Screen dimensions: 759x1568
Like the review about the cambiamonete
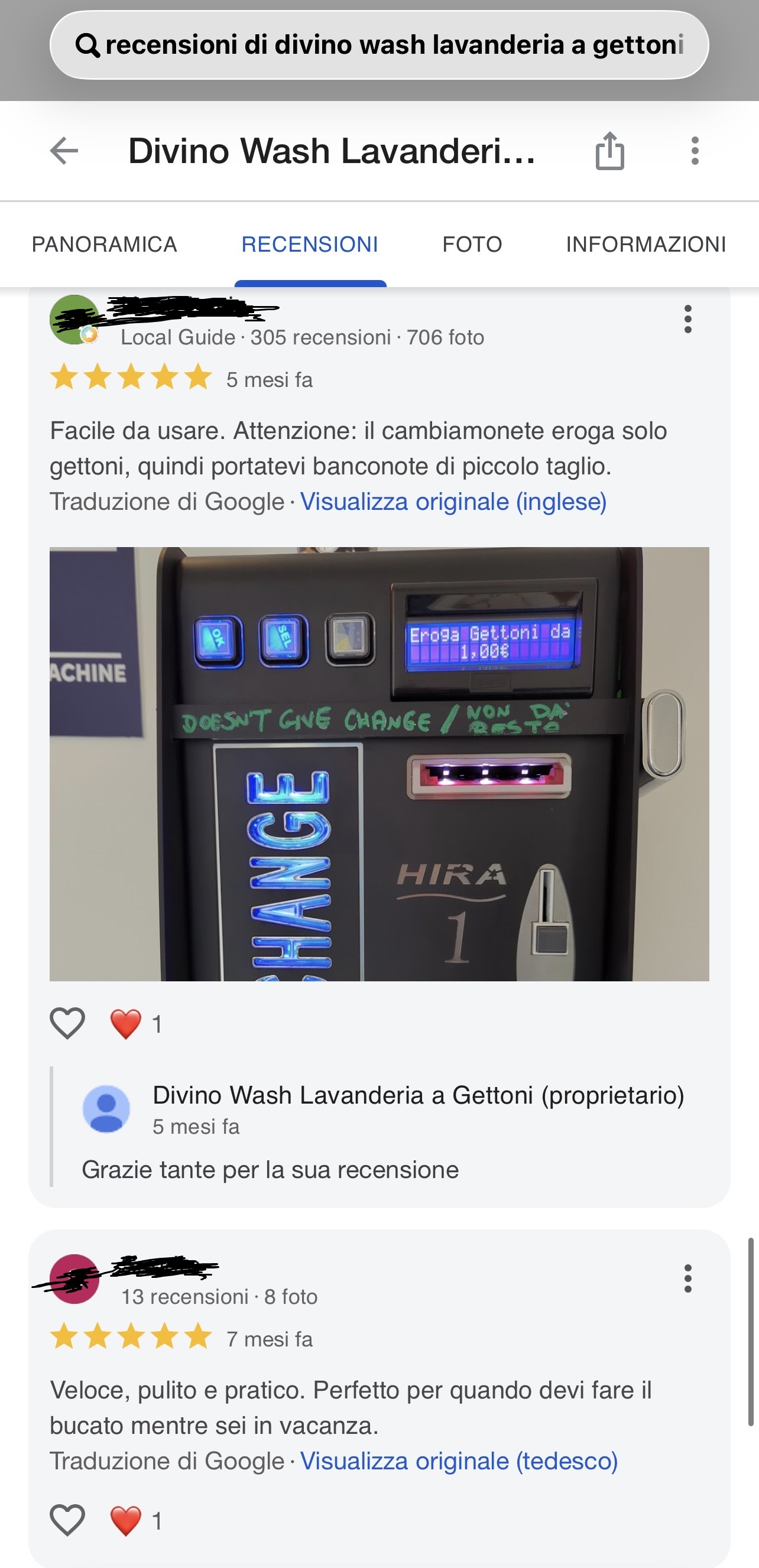[x=67, y=1023]
